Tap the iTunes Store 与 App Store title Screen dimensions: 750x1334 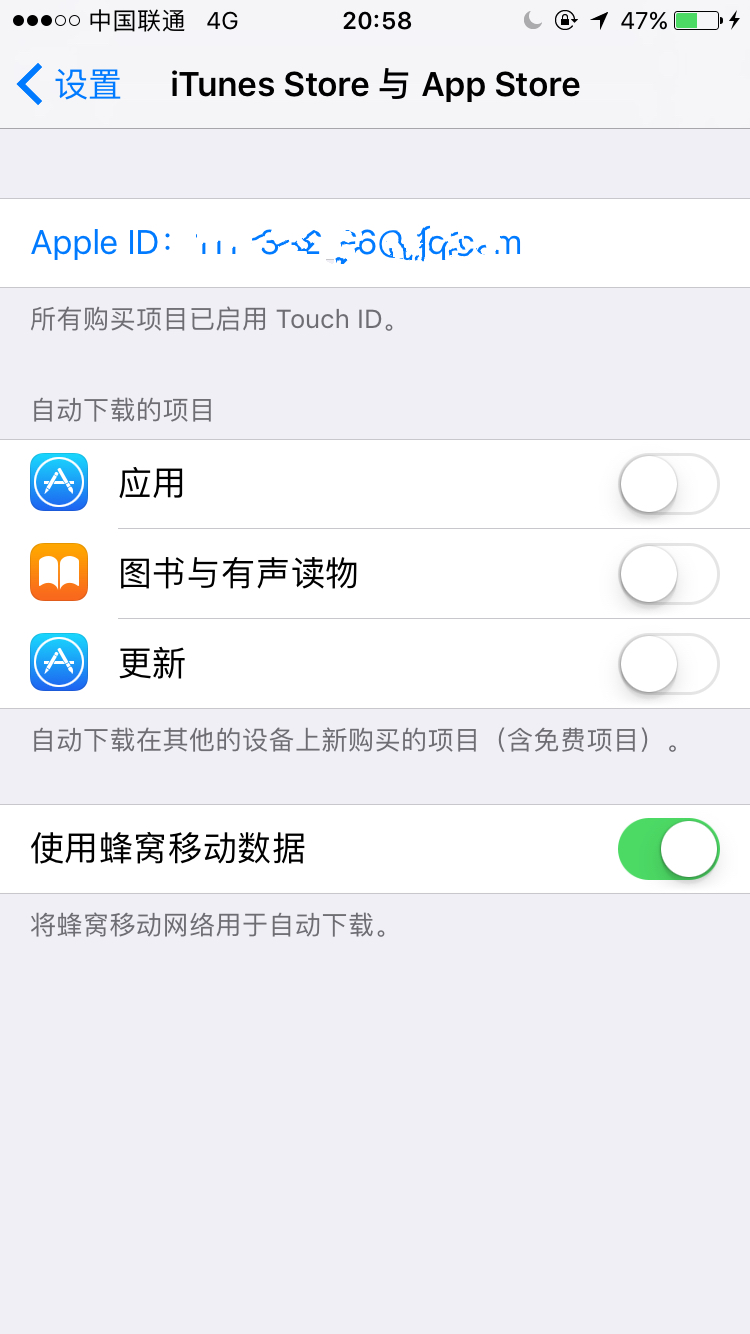point(375,85)
